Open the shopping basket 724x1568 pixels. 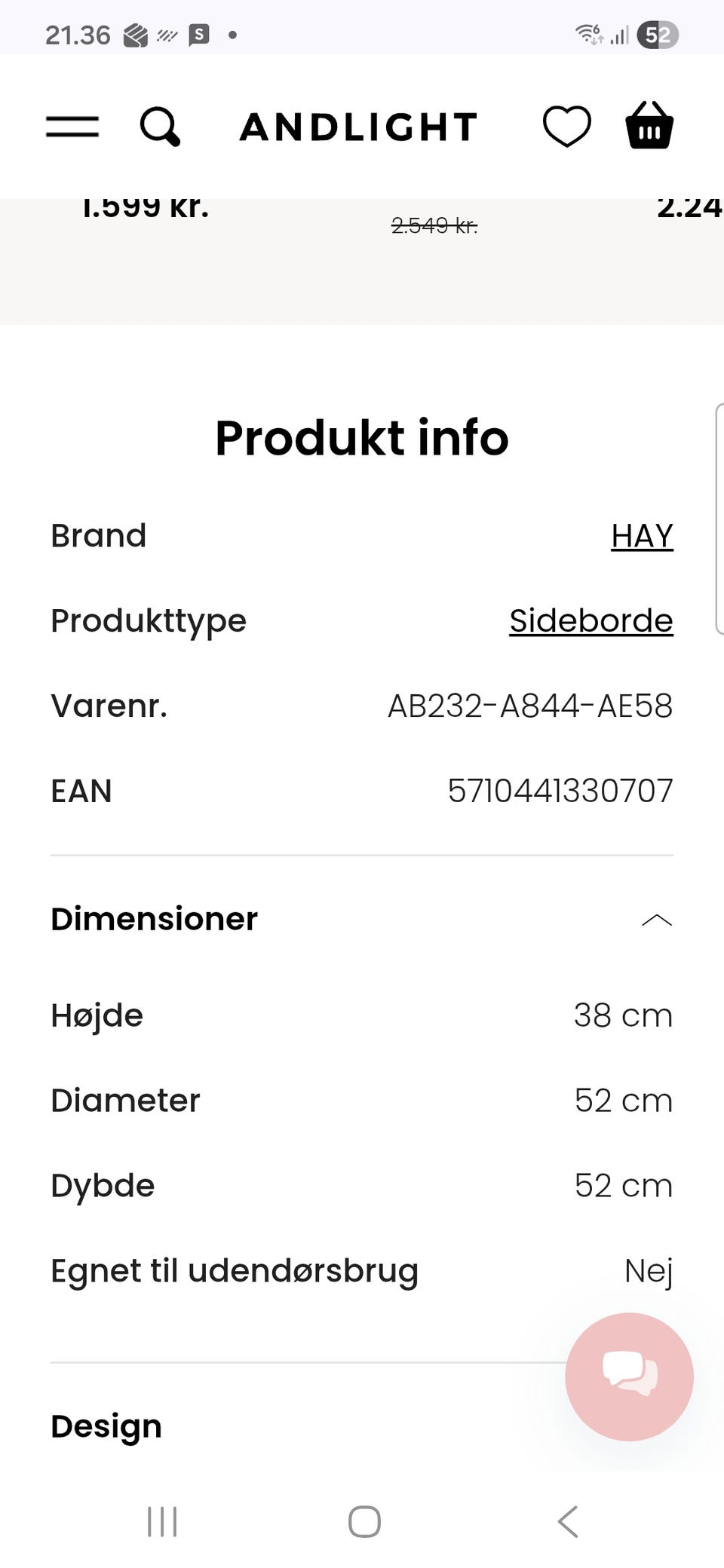pyautogui.click(x=649, y=126)
